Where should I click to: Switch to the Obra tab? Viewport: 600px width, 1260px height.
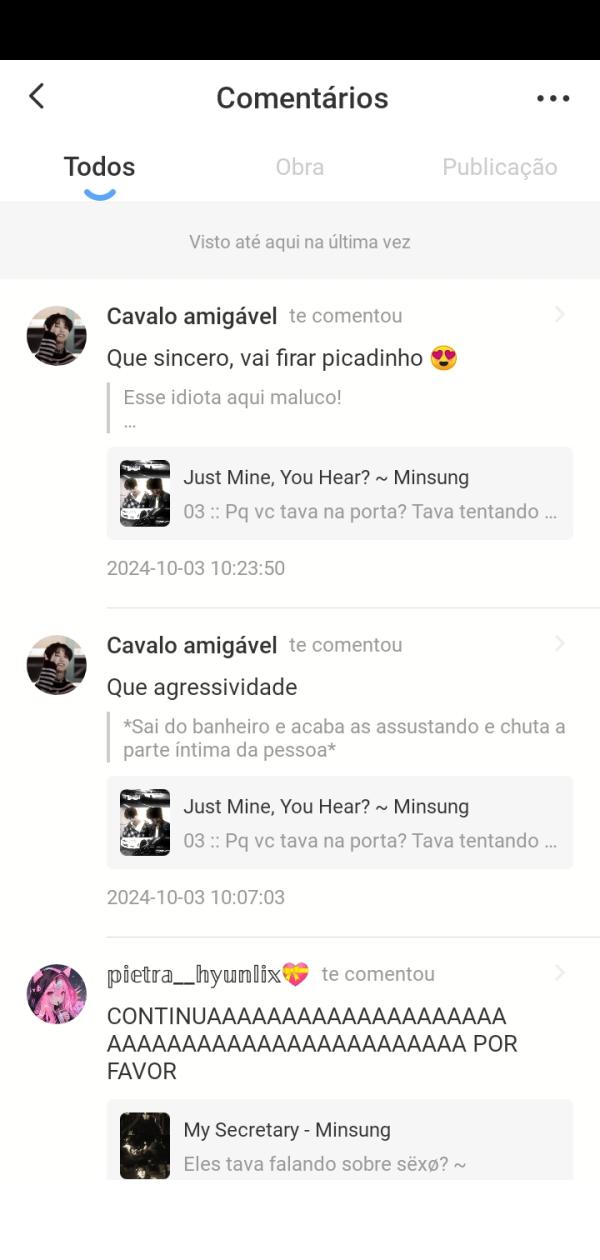click(299, 167)
